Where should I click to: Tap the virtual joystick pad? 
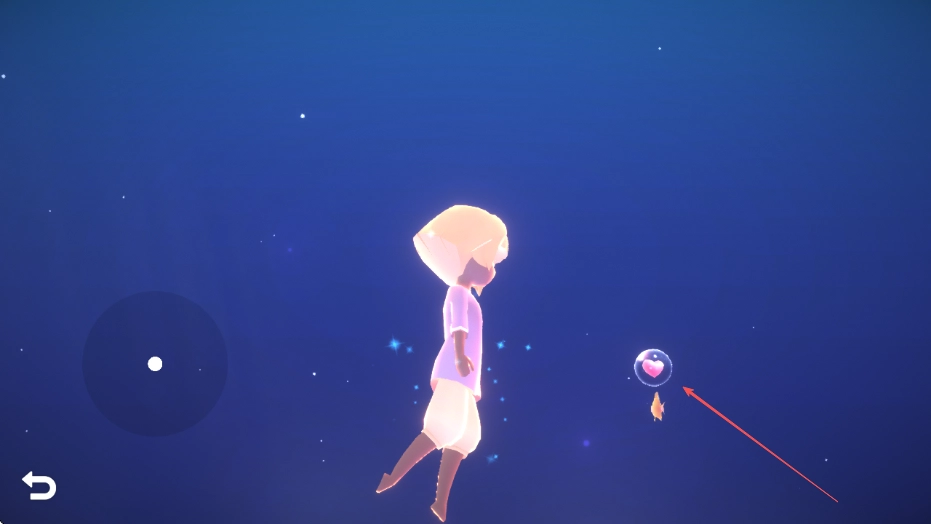[x=155, y=364]
